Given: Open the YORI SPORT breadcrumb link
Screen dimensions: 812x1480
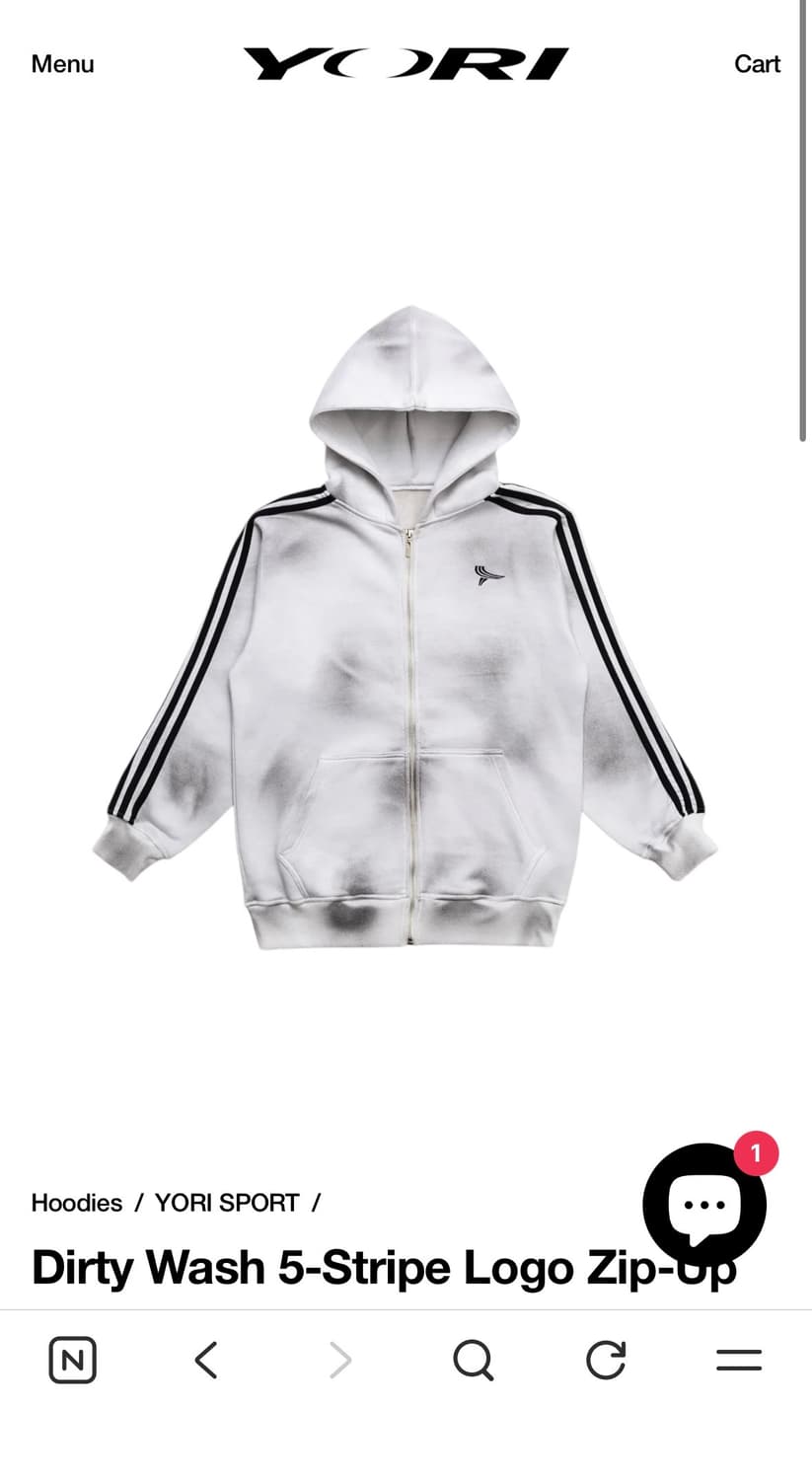Looking at the screenshot, I should [x=227, y=1203].
